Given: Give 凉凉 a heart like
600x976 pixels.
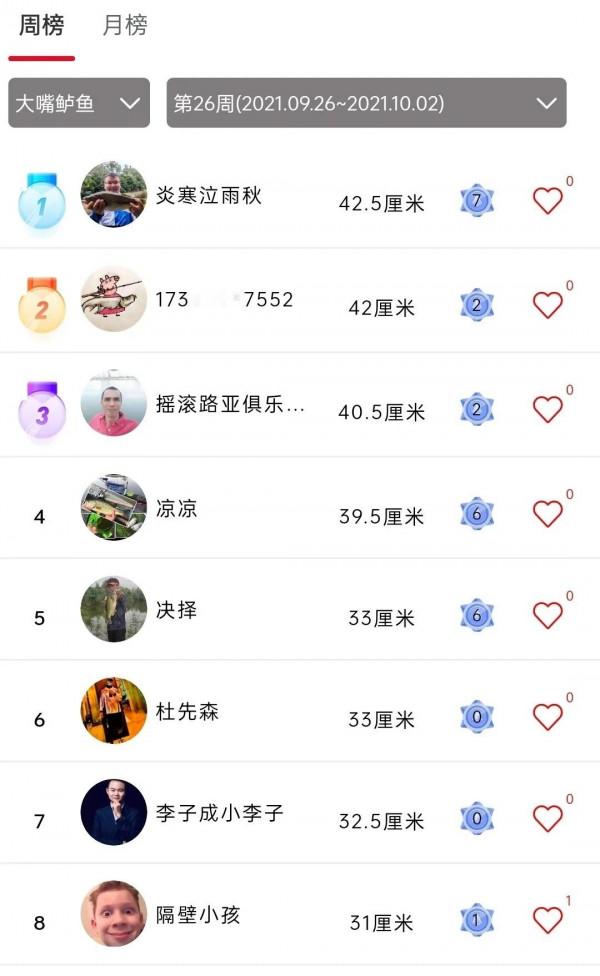Looking at the screenshot, I should 548,513.
